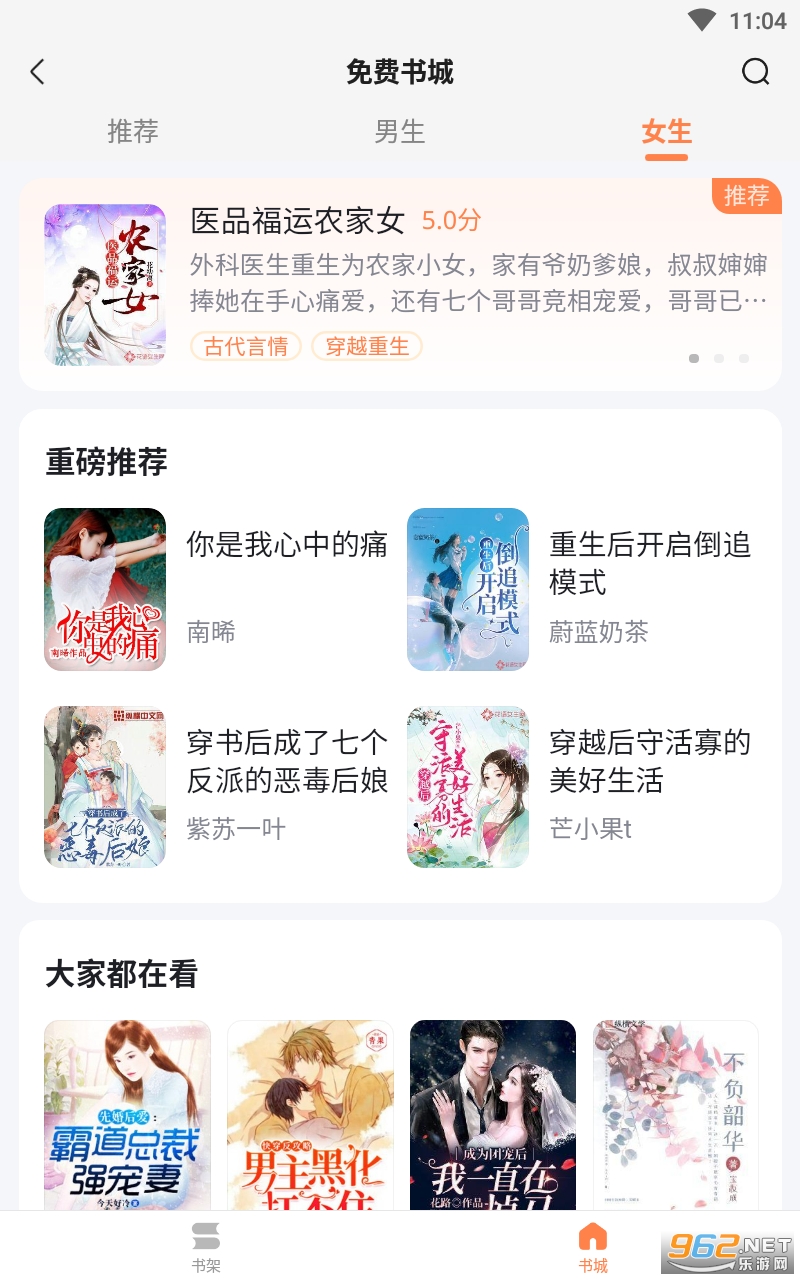This screenshot has width=800, height=1280.
Task: Switch to the 推荐 tab
Action: tap(133, 132)
